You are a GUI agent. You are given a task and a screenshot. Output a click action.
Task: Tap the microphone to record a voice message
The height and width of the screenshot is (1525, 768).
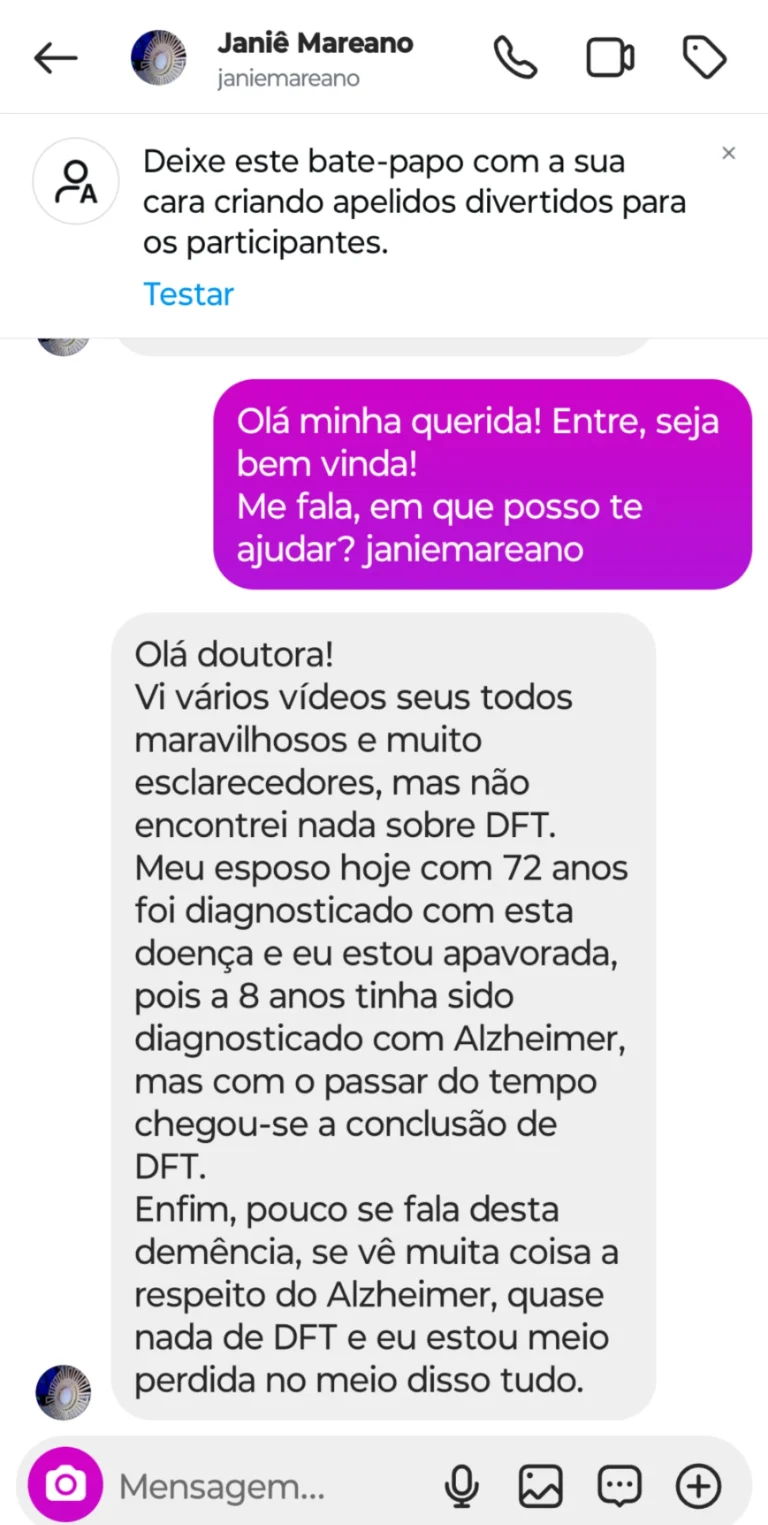click(x=461, y=1486)
